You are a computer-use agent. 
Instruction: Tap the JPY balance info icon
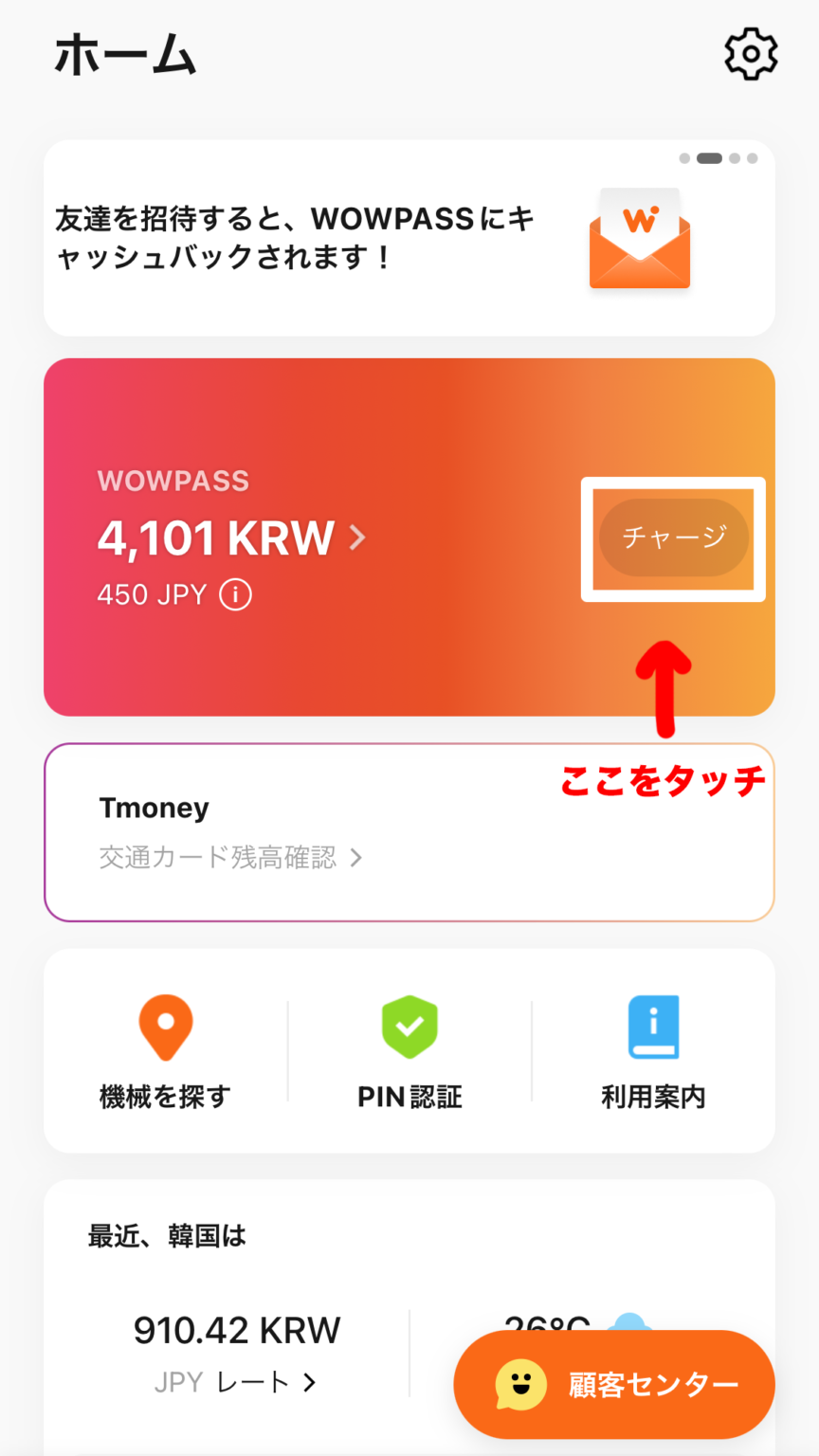click(x=234, y=595)
